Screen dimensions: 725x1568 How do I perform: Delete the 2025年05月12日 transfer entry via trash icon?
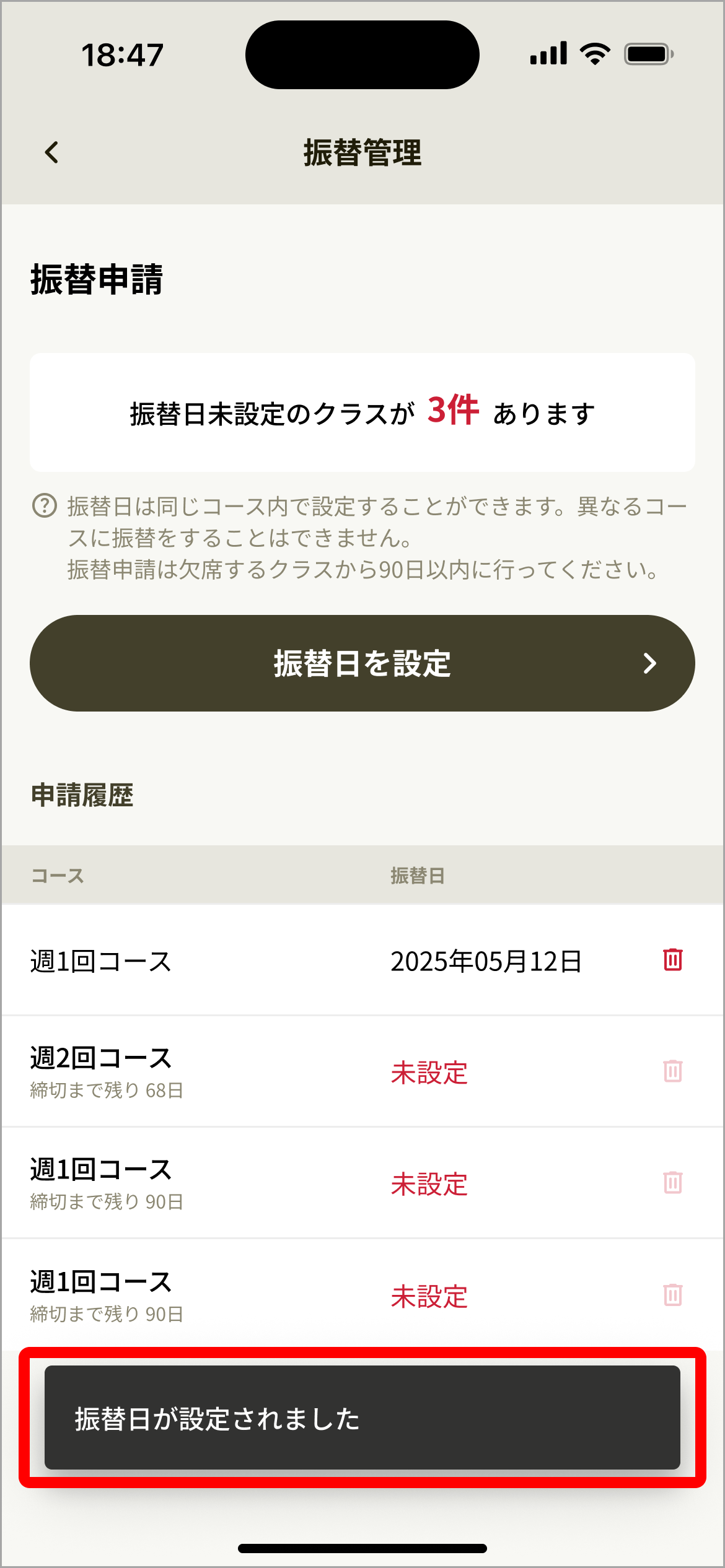tap(672, 960)
